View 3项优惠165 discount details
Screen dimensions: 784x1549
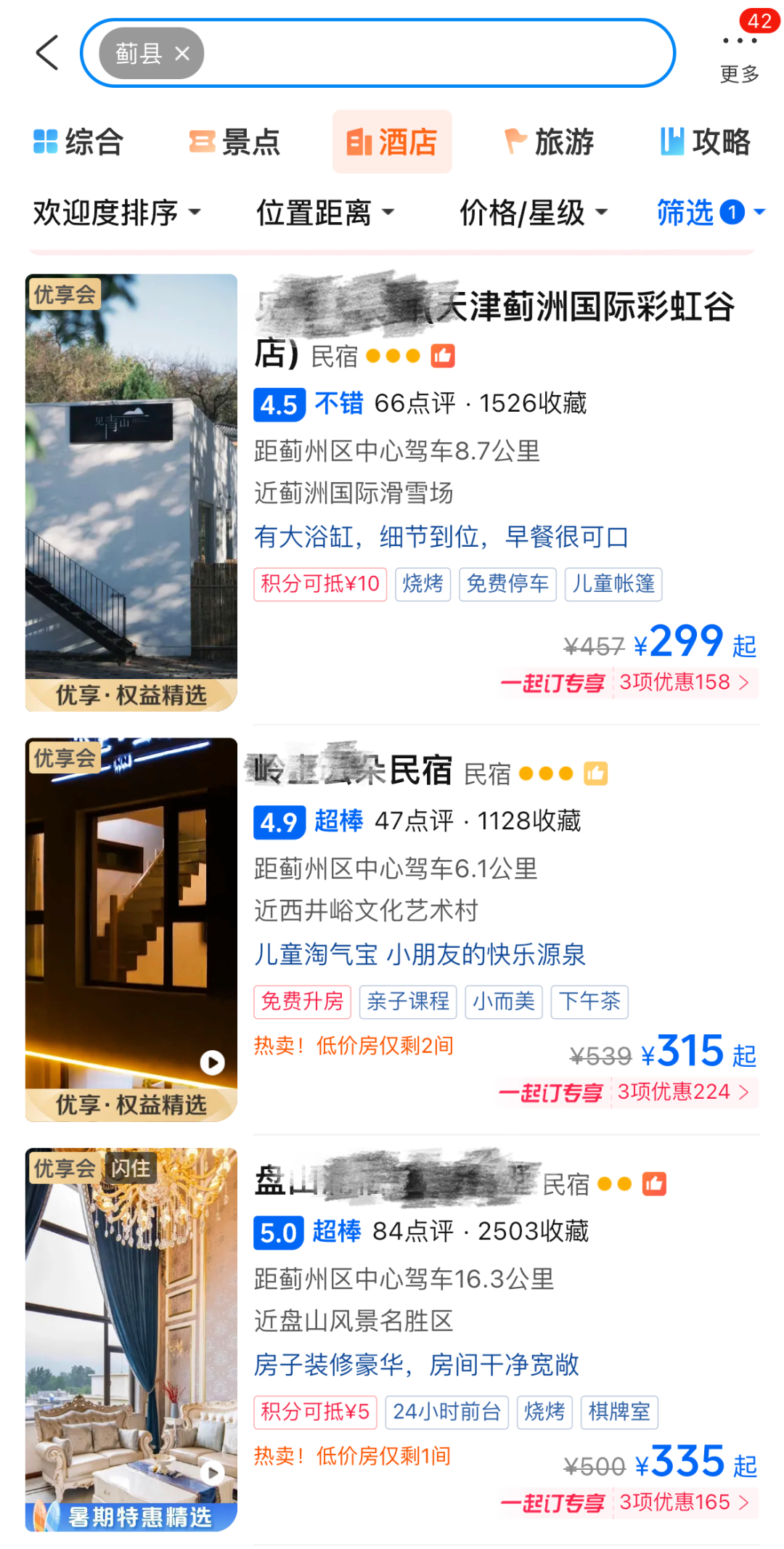tap(683, 1502)
